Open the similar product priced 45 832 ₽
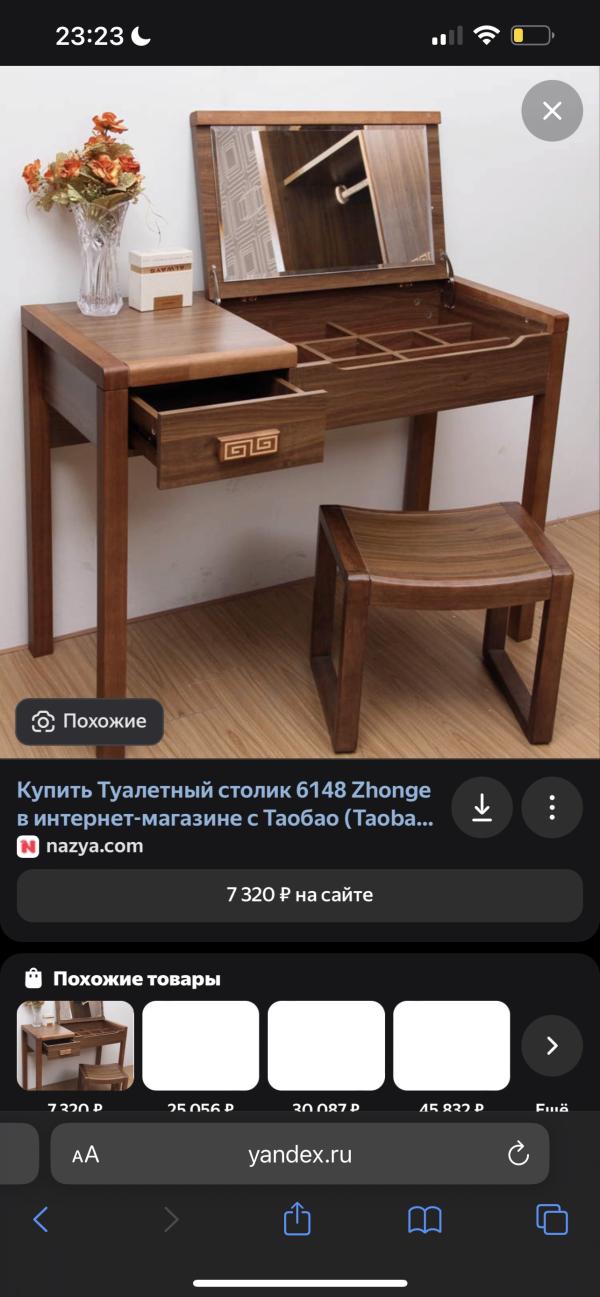The width and height of the screenshot is (600, 1297). 451,1045
